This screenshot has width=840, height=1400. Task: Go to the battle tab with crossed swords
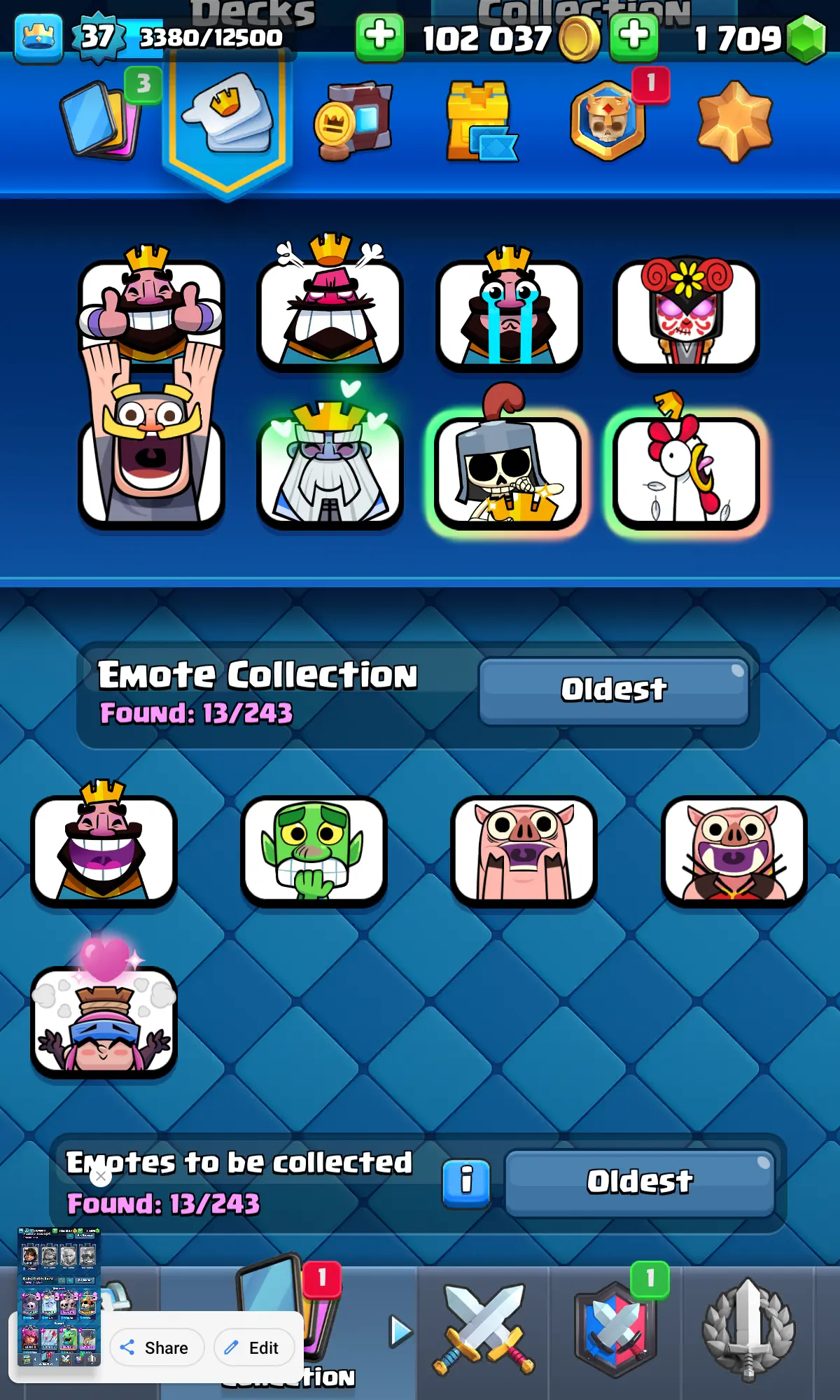(483, 1329)
